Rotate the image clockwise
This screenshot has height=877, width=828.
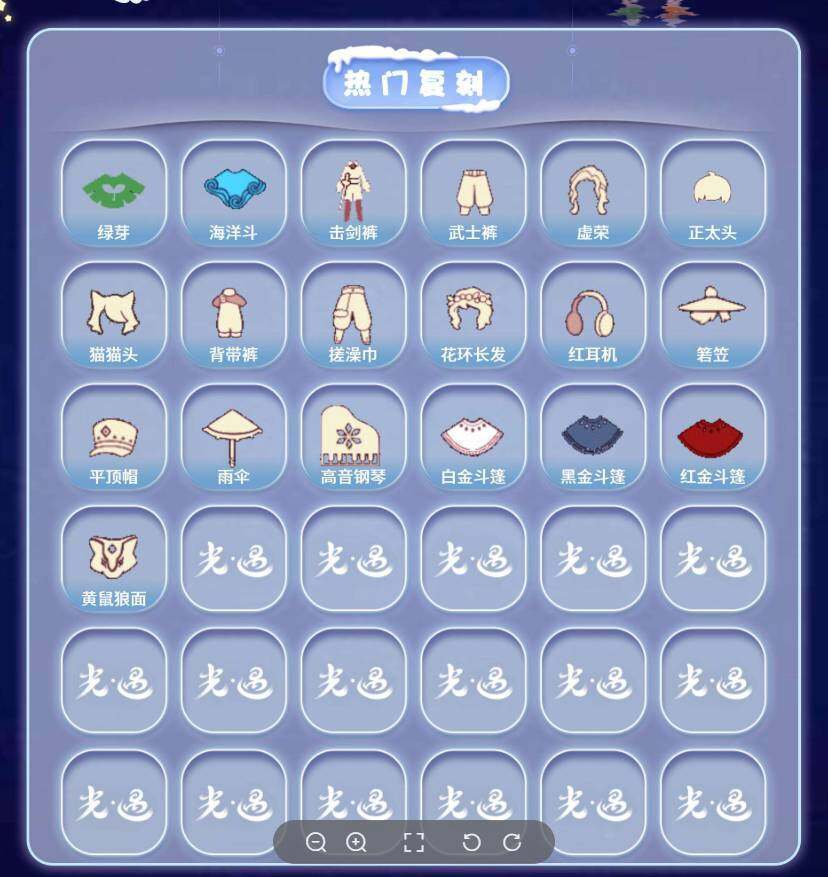click(512, 842)
